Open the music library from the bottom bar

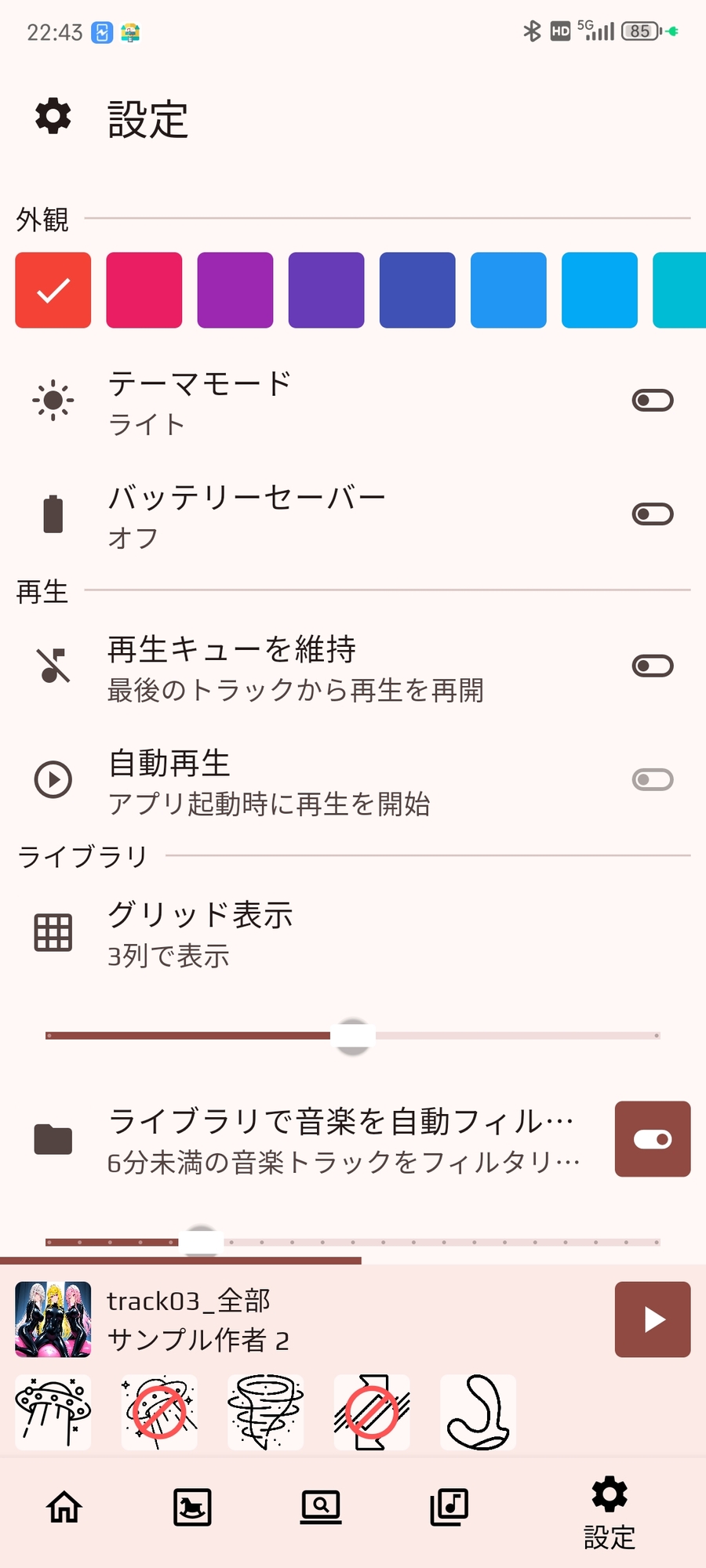coord(448,1507)
